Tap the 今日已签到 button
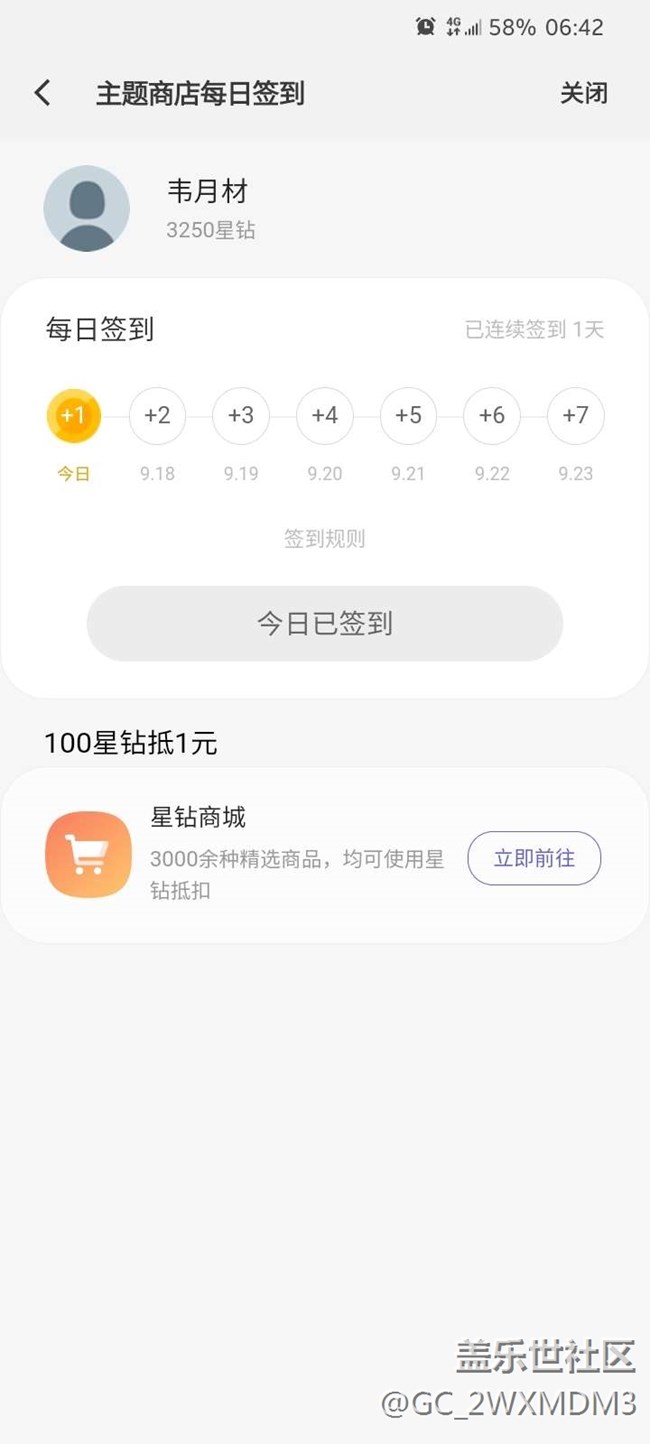The height and width of the screenshot is (1444, 650). [x=324, y=624]
